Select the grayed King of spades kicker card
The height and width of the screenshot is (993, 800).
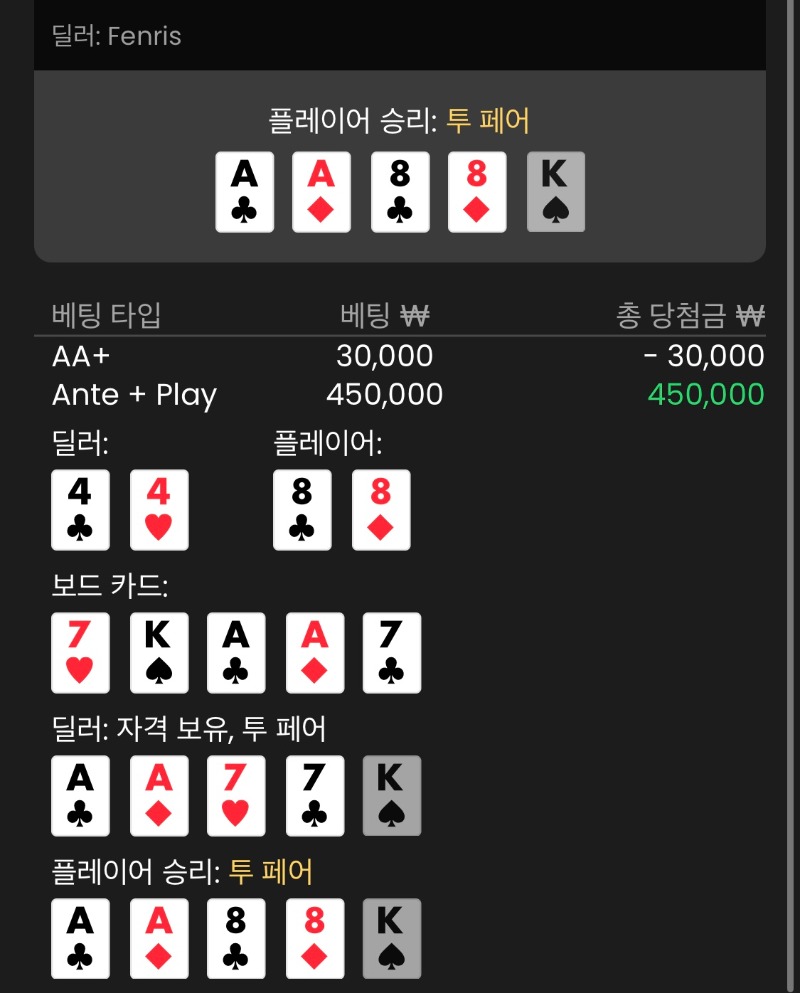[x=555, y=190]
